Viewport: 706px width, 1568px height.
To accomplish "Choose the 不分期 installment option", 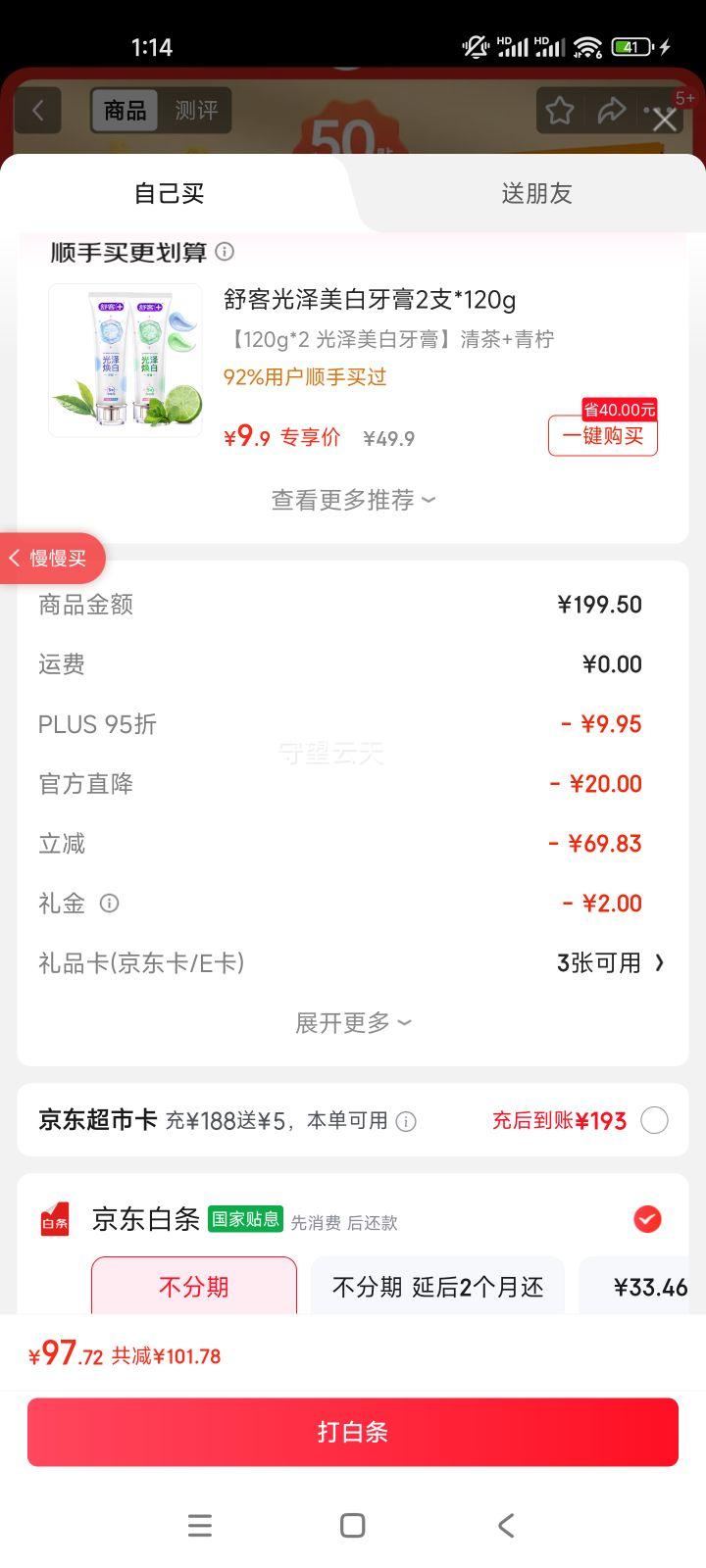I will [x=194, y=1286].
